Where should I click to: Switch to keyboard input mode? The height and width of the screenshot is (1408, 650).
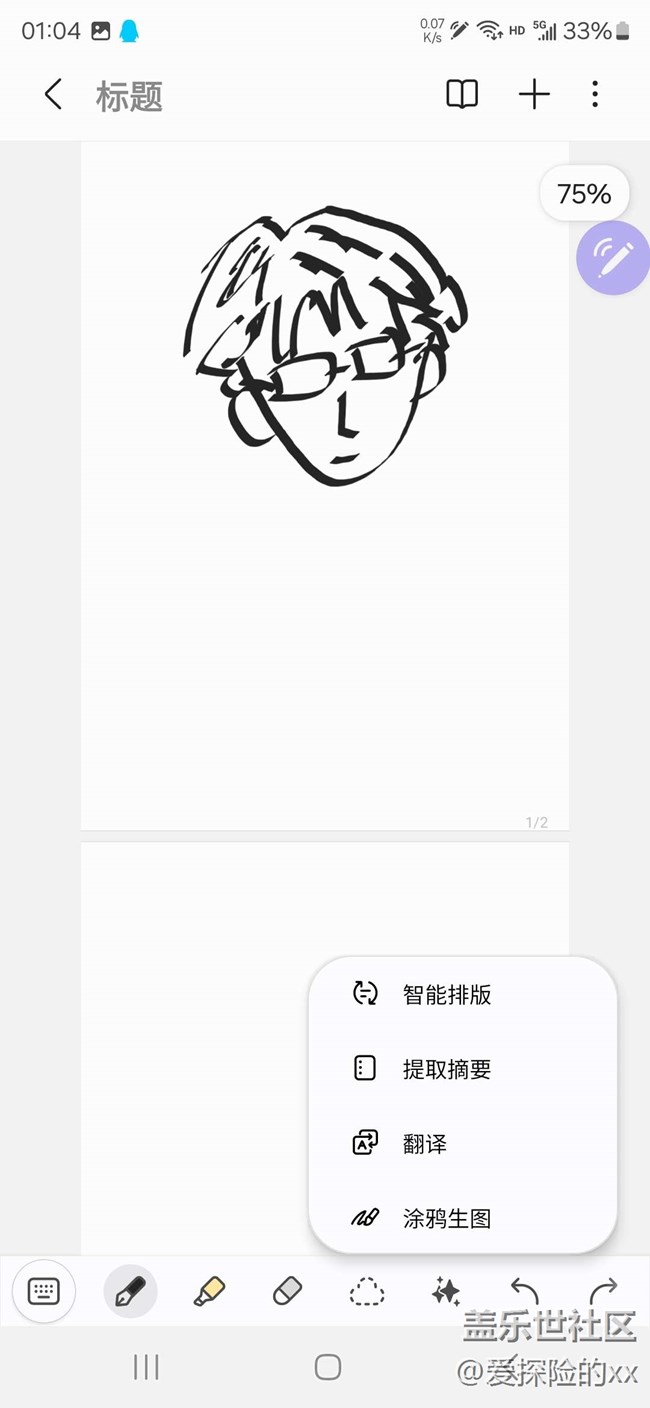point(44,1291)
